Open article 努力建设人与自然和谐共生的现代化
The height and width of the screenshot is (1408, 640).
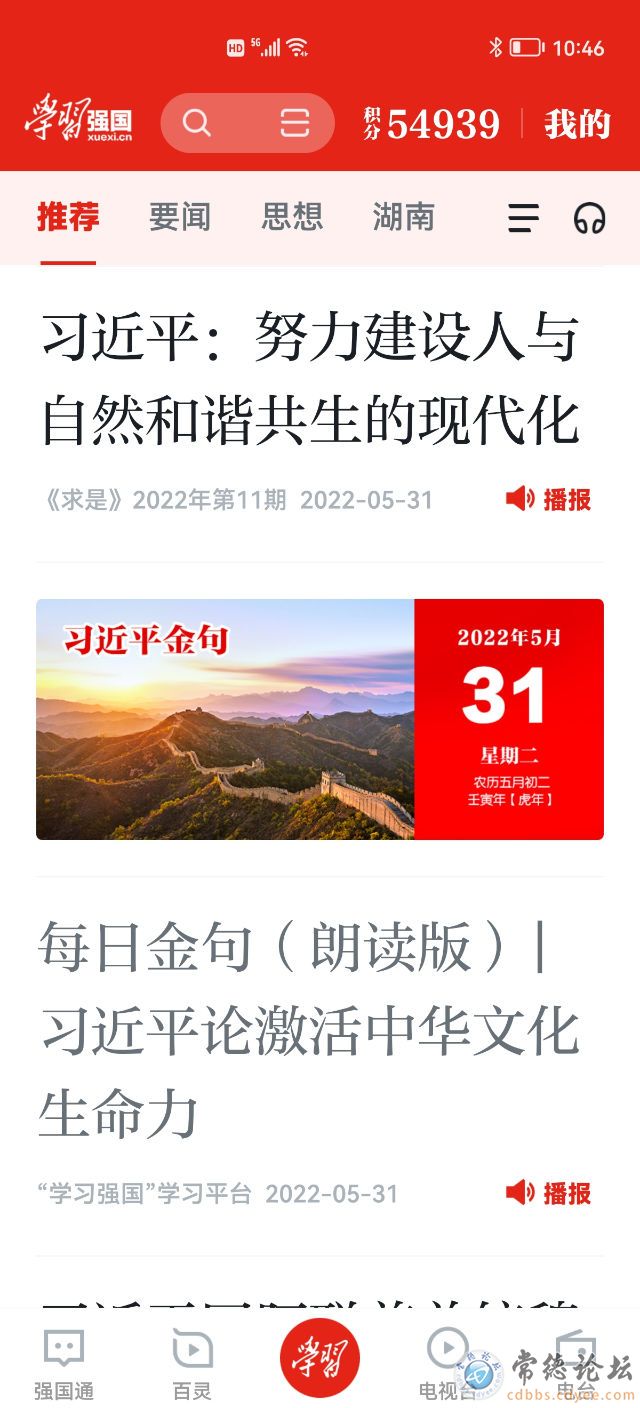tap(310, 379)
